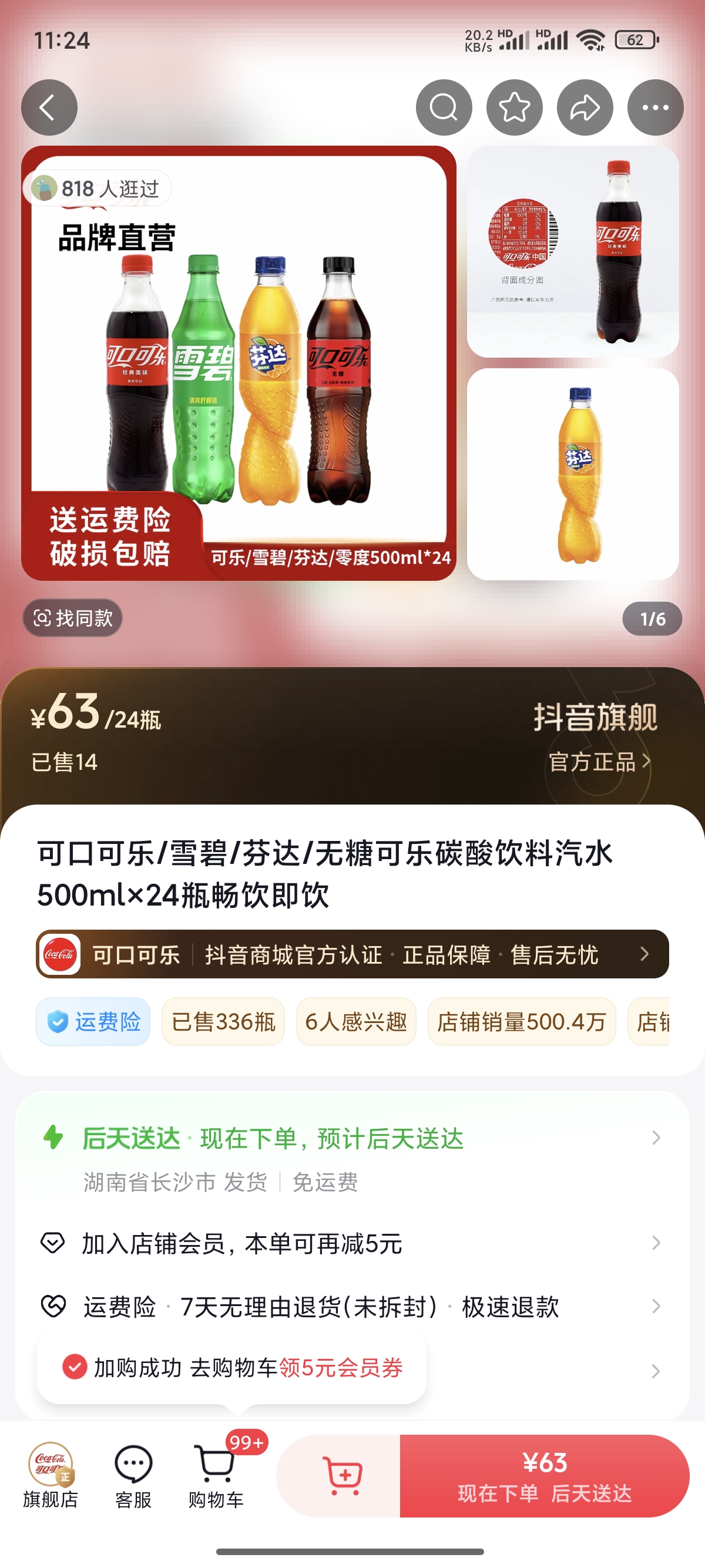Visit the 旗舰店 store page
This screenshot has height=1568, width=705.
(51, 1475)
